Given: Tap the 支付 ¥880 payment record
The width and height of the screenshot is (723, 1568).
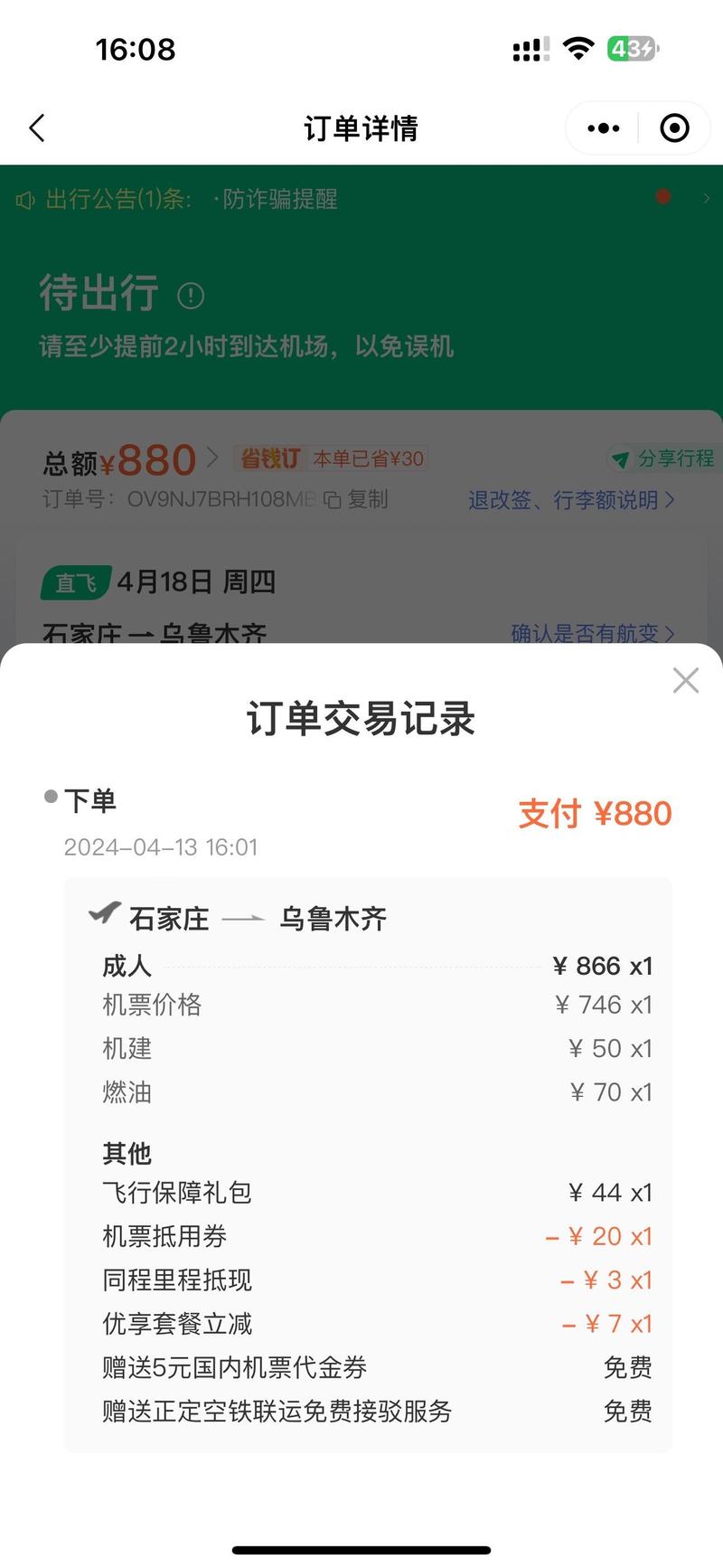Looking at the screenshot, I should click(x=595, y=813).
